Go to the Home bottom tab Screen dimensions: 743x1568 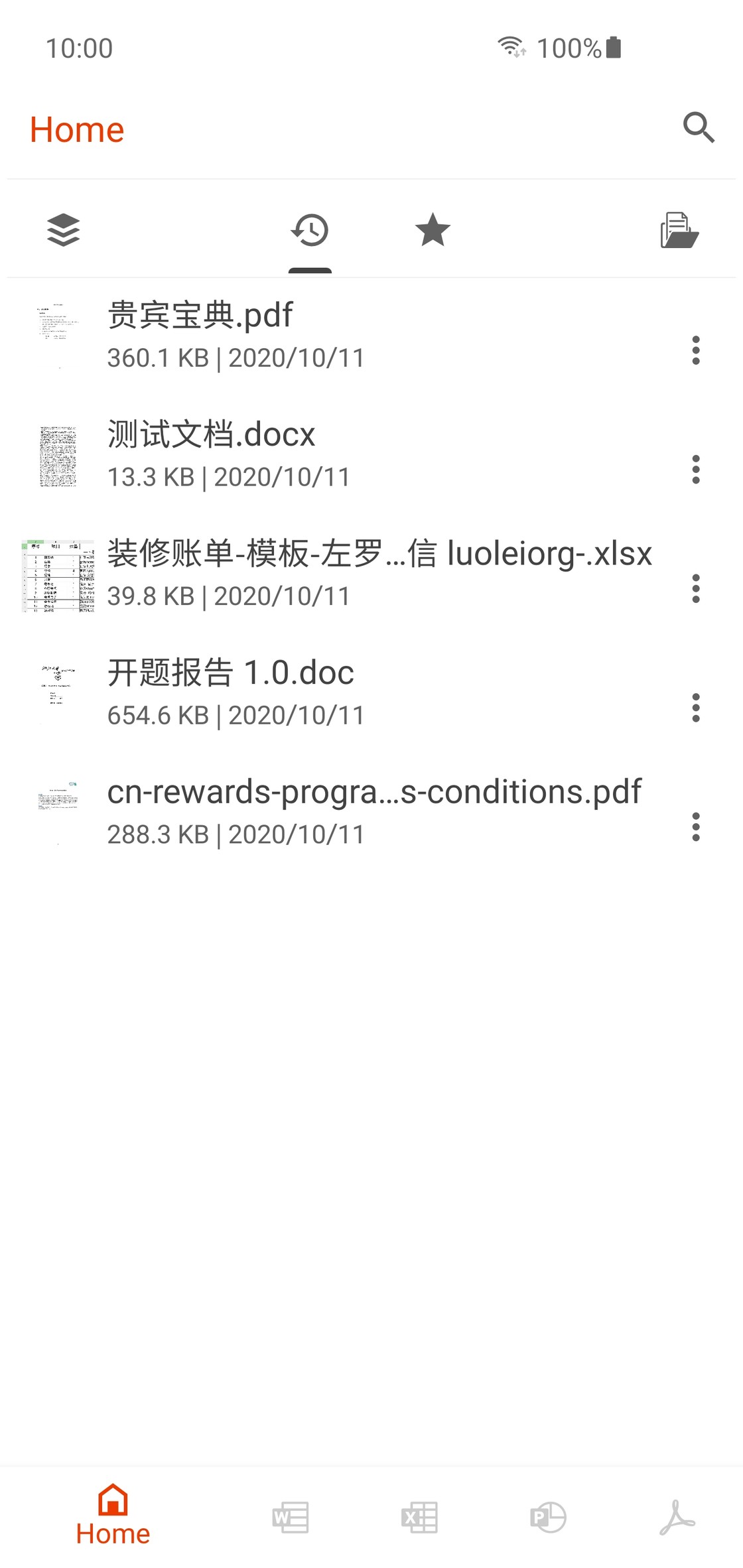tap(113, 1516)
